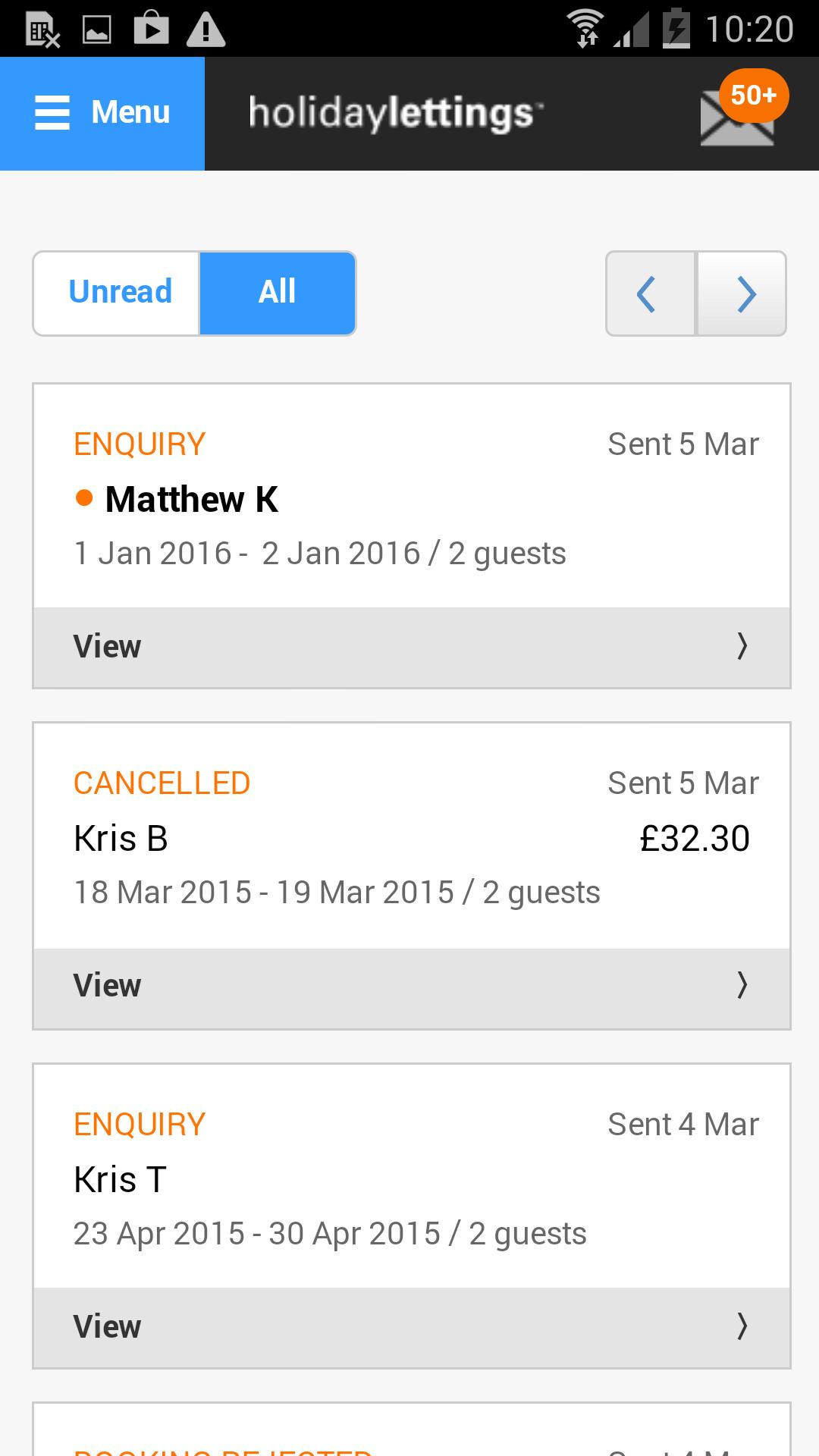Tap the back arrow in pagination control
819x1456 pixels.
click(x=648, y=293)
